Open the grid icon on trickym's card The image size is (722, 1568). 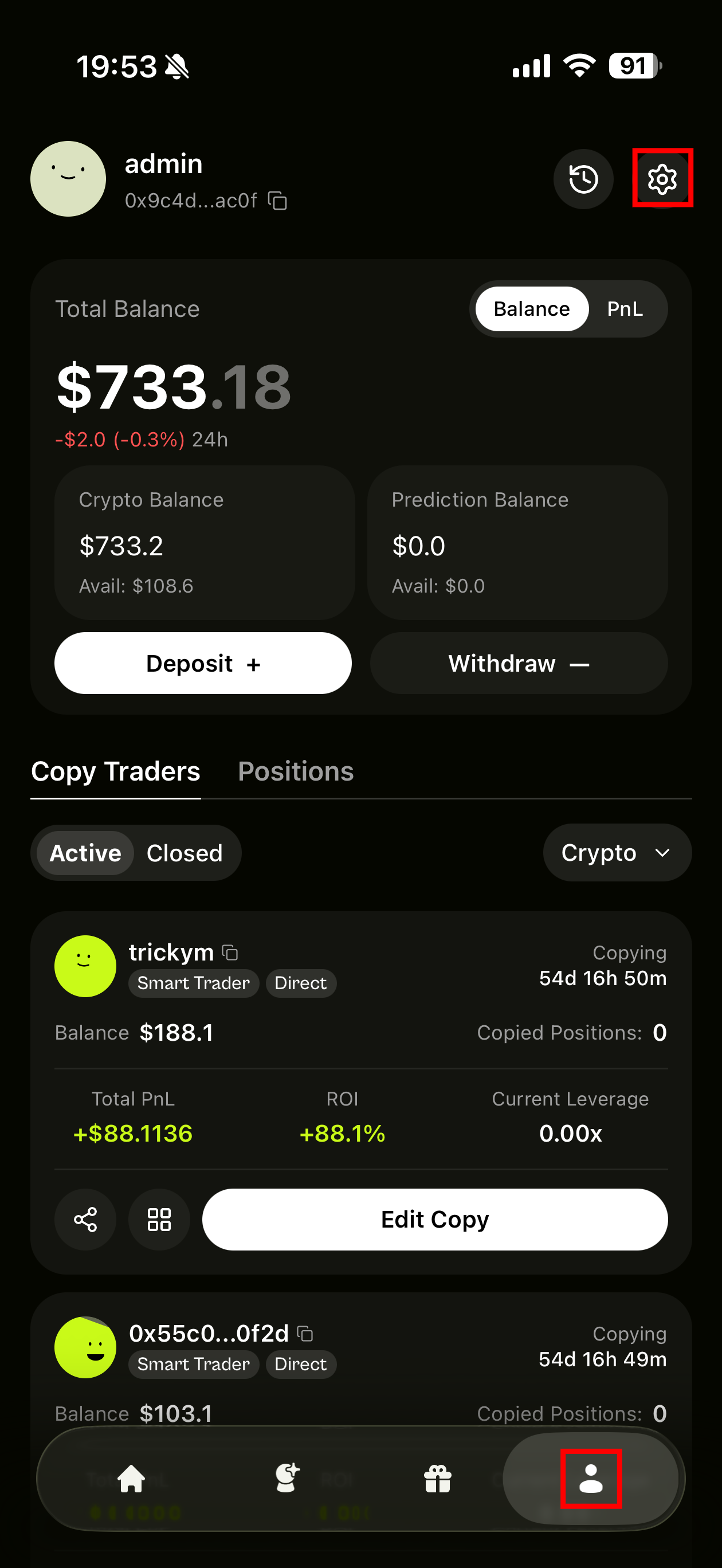(x=159, y=1219)
